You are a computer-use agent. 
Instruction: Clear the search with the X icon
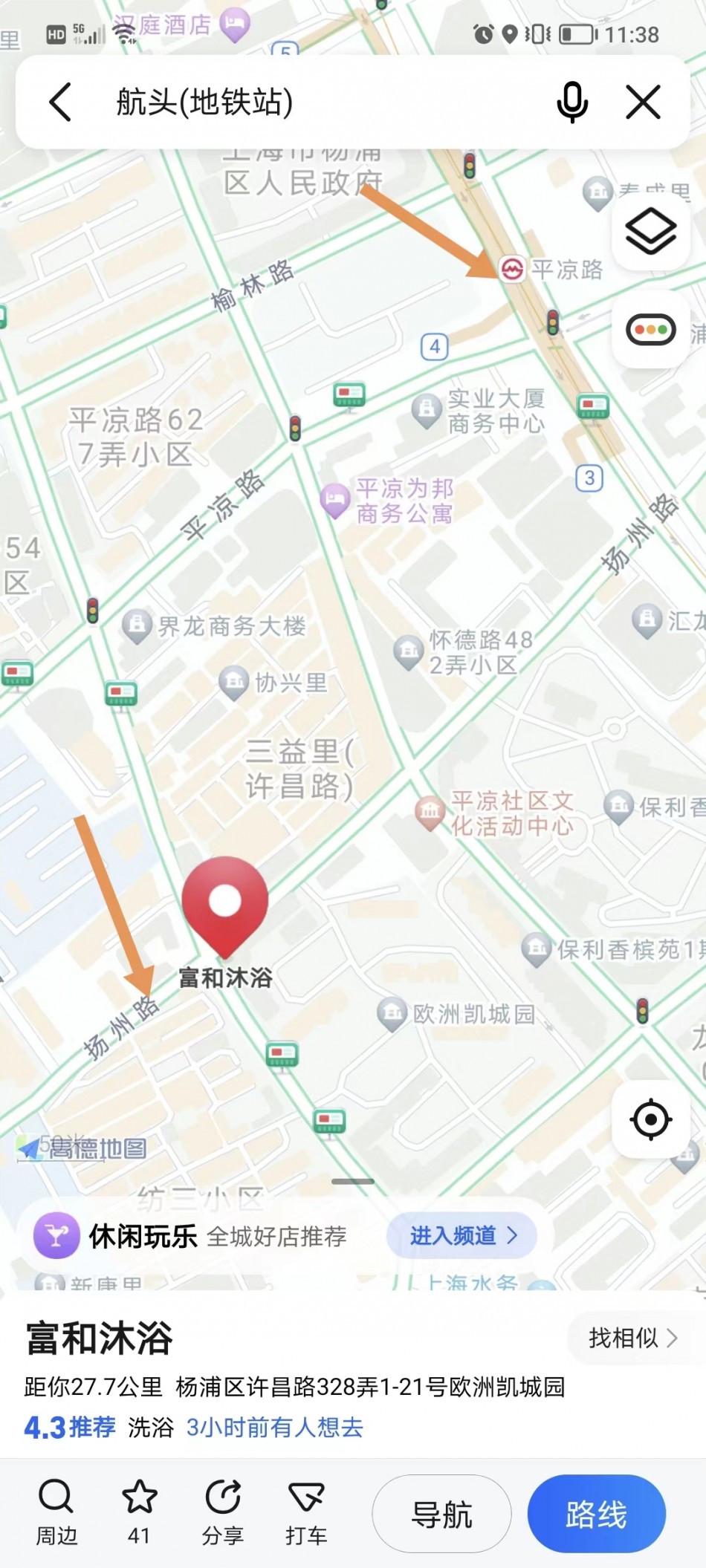point(643,102)
